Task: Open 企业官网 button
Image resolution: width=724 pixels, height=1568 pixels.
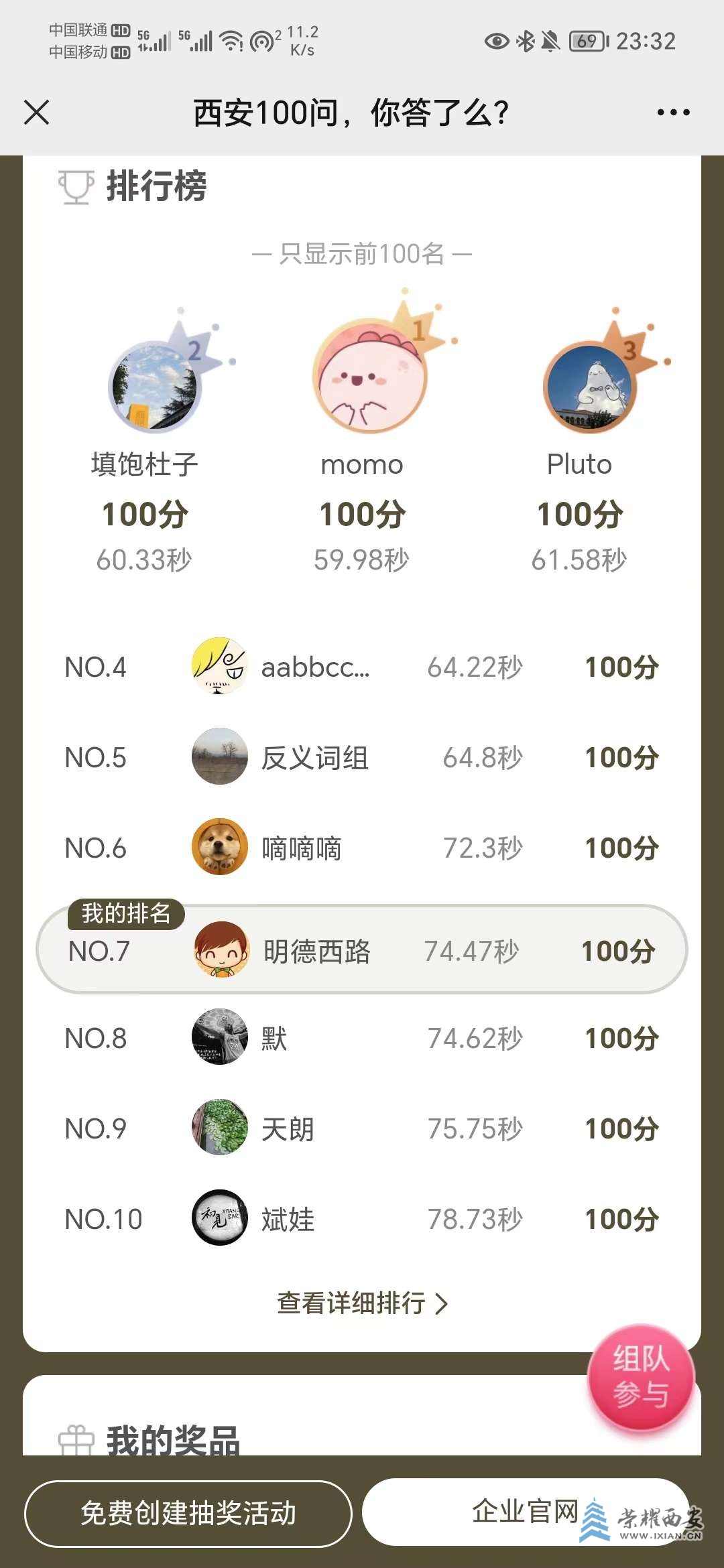Action: pyautogui.click(x=525, y=1512)
